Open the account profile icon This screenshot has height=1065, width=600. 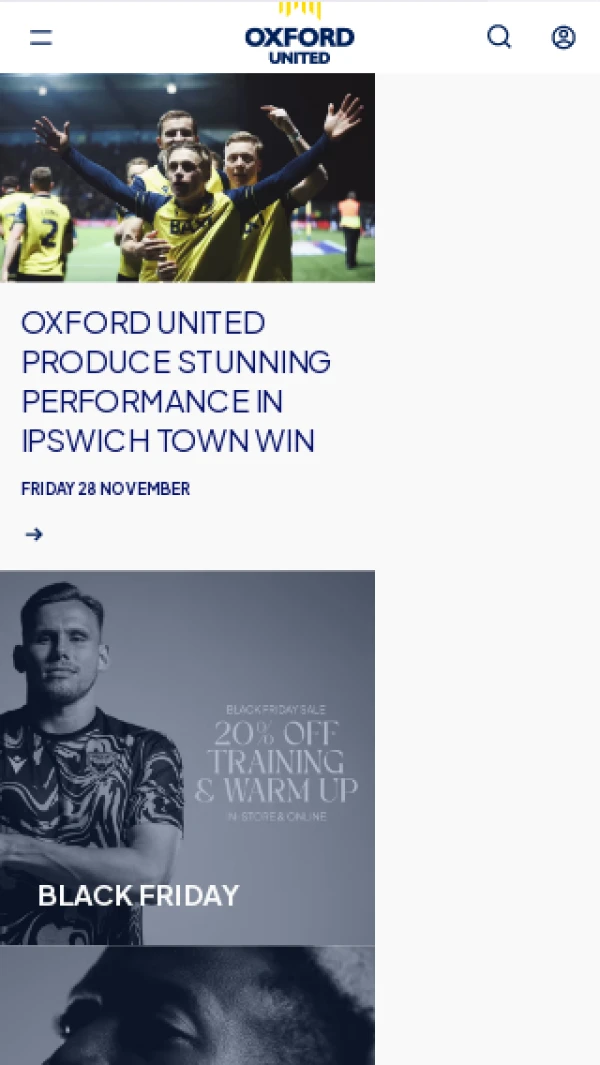click(563, 37)
